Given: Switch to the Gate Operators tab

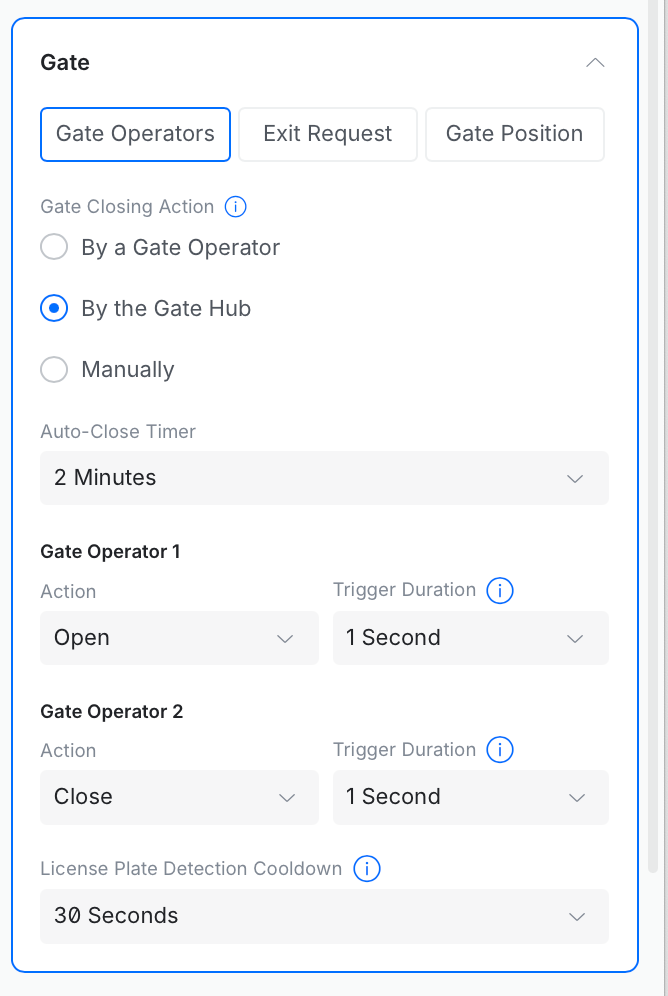Looking at the screenshot, I should click(x=135, y=134).
